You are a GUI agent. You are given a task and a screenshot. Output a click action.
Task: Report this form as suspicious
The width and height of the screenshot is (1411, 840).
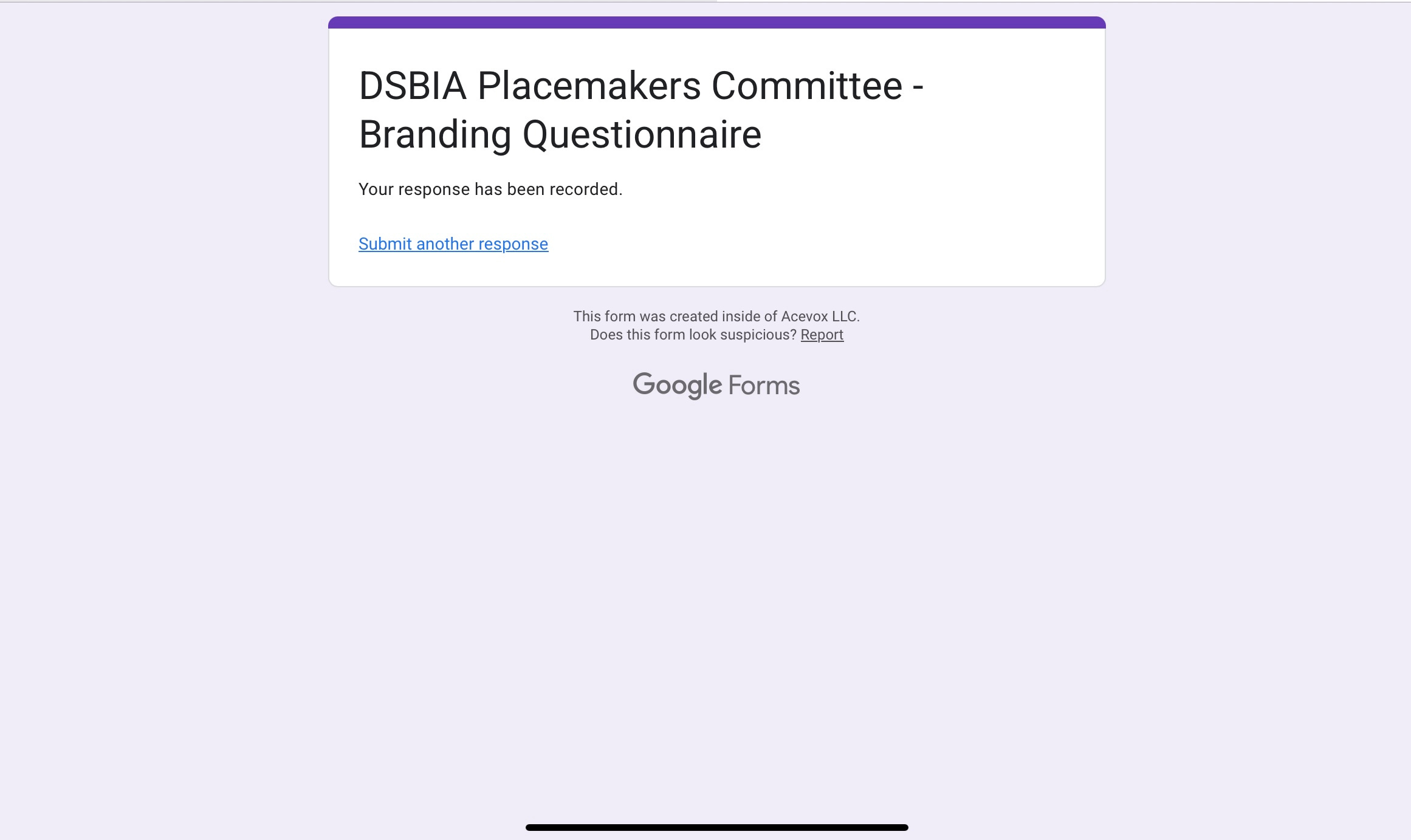click(x=822, y=335)
